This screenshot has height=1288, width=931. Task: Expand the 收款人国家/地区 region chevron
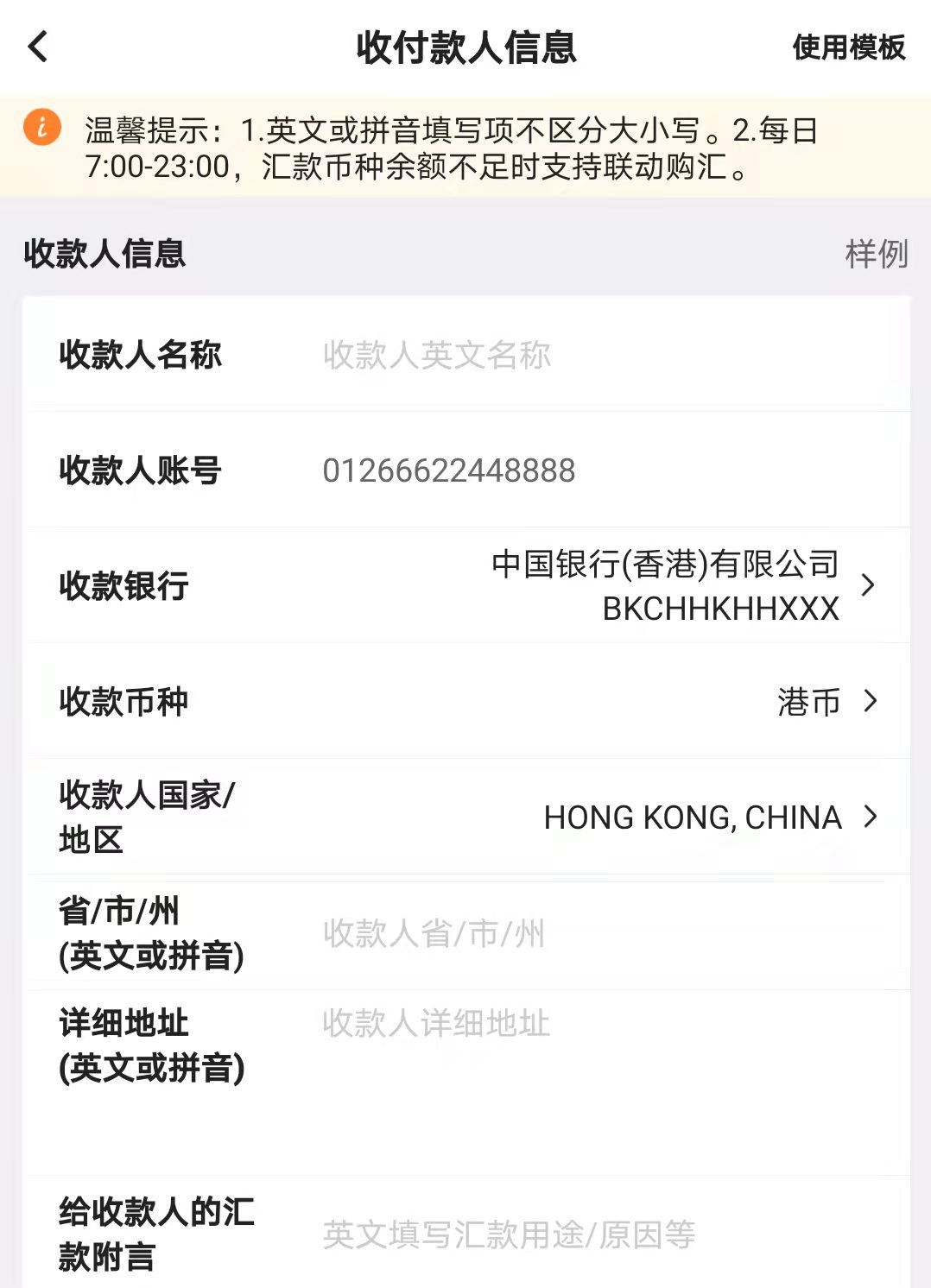tap(871, 818)
